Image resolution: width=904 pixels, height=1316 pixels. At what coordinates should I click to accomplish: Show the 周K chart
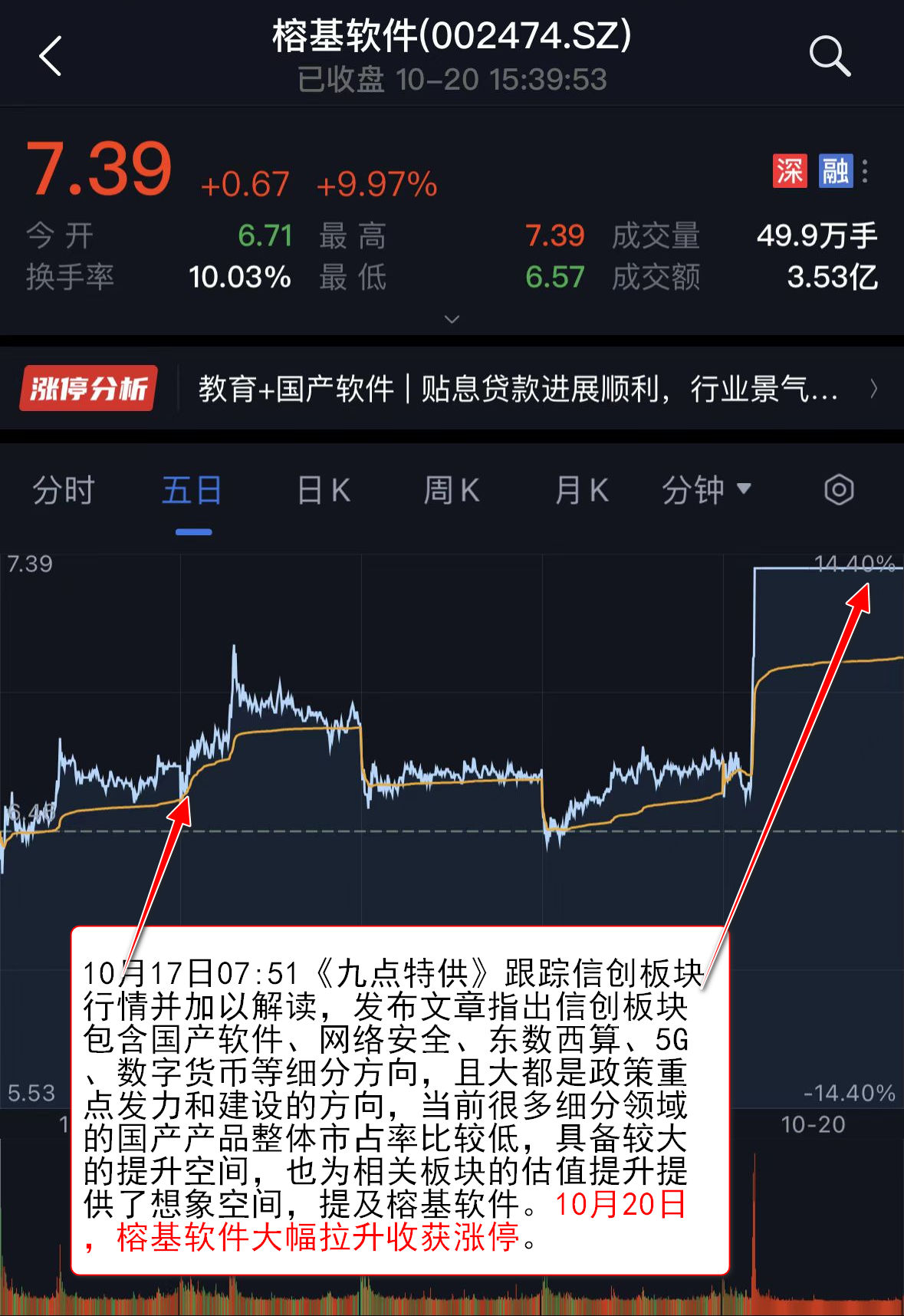(452, 490)
